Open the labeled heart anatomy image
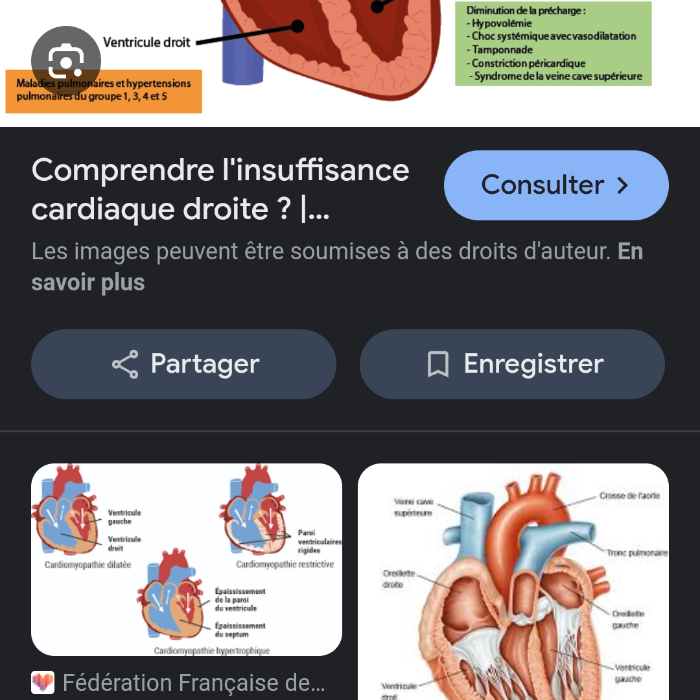This screenshot has width=700, height=700. (x=513, y=581)
